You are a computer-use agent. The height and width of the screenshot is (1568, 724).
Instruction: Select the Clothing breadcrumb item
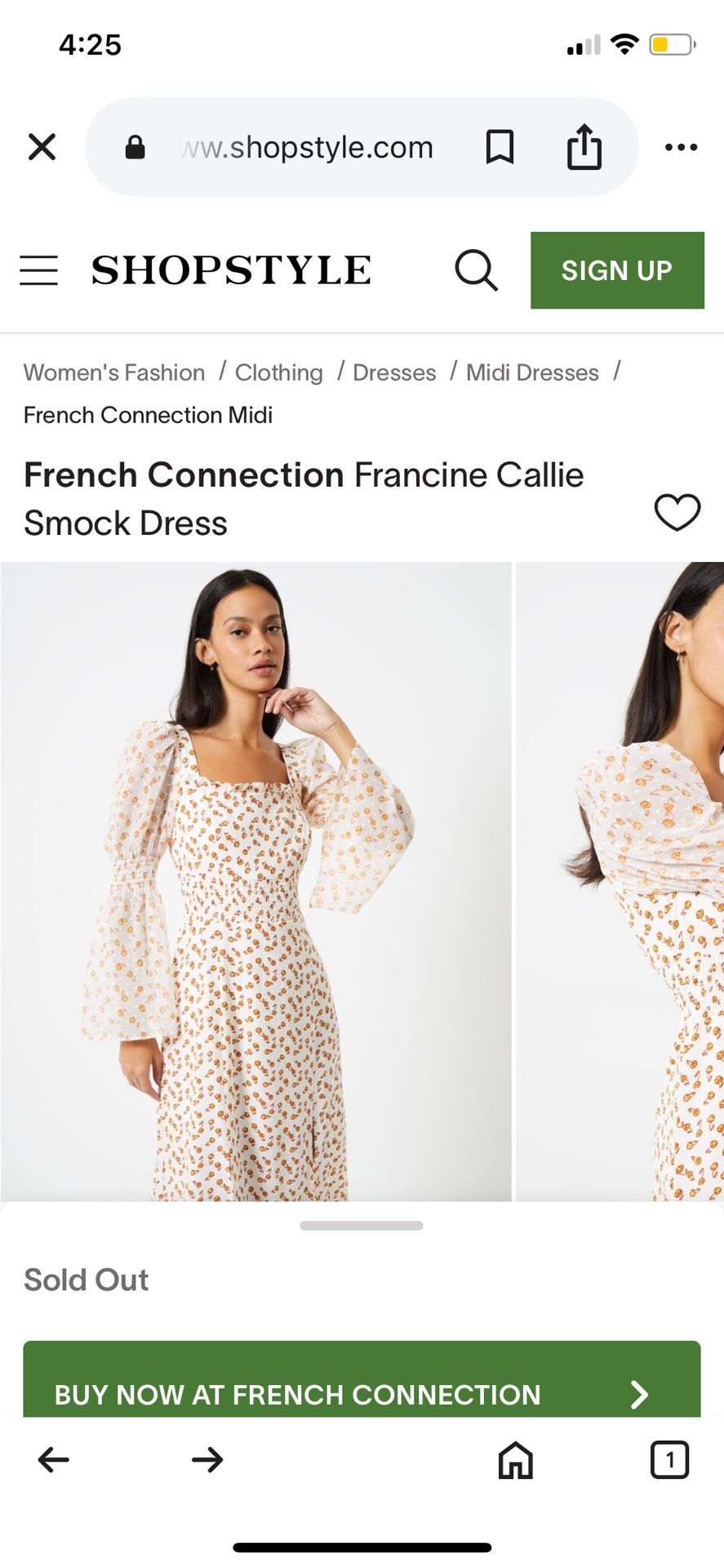pyautogui.click(x=278, y=372)
